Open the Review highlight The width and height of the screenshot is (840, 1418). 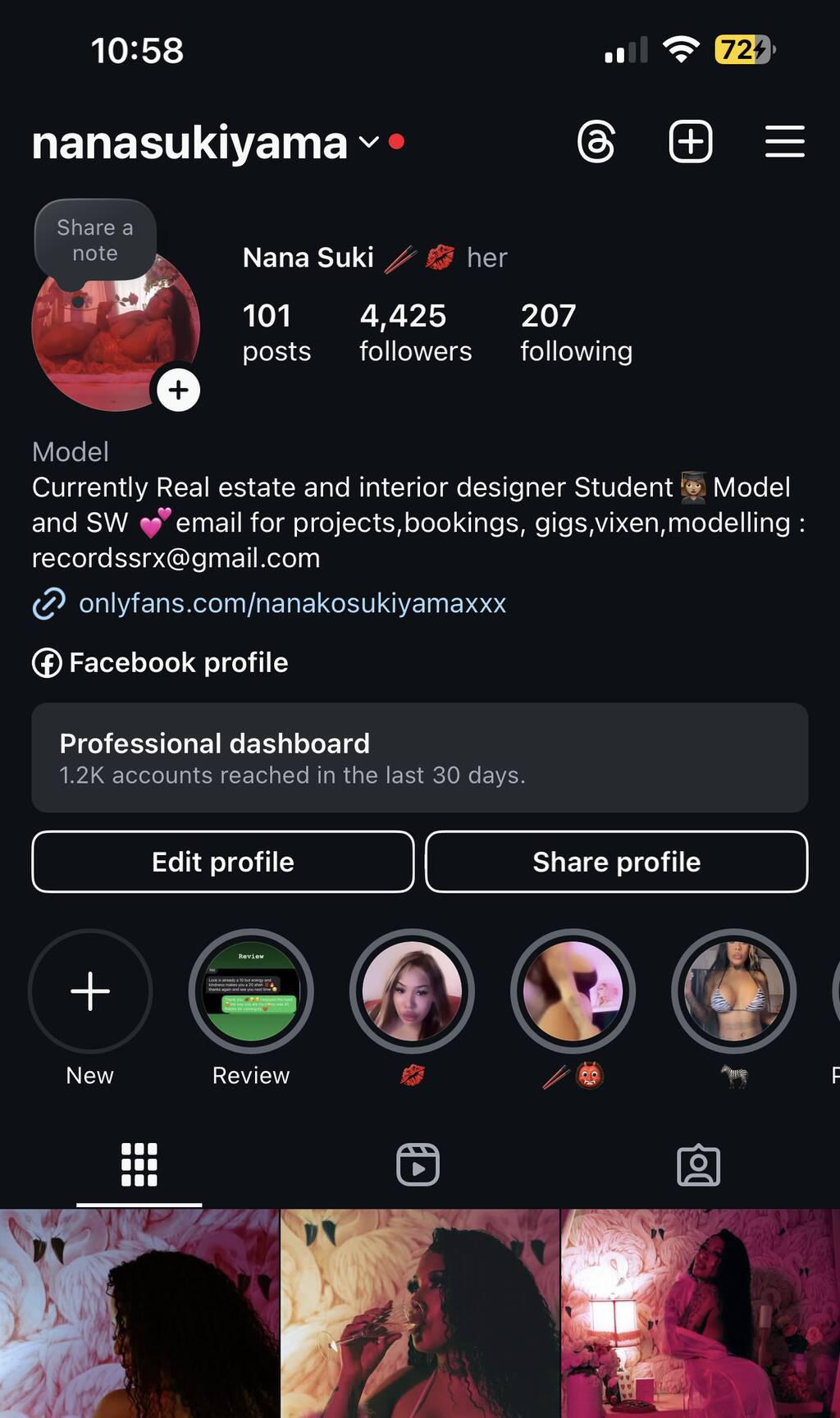[251, 991]
